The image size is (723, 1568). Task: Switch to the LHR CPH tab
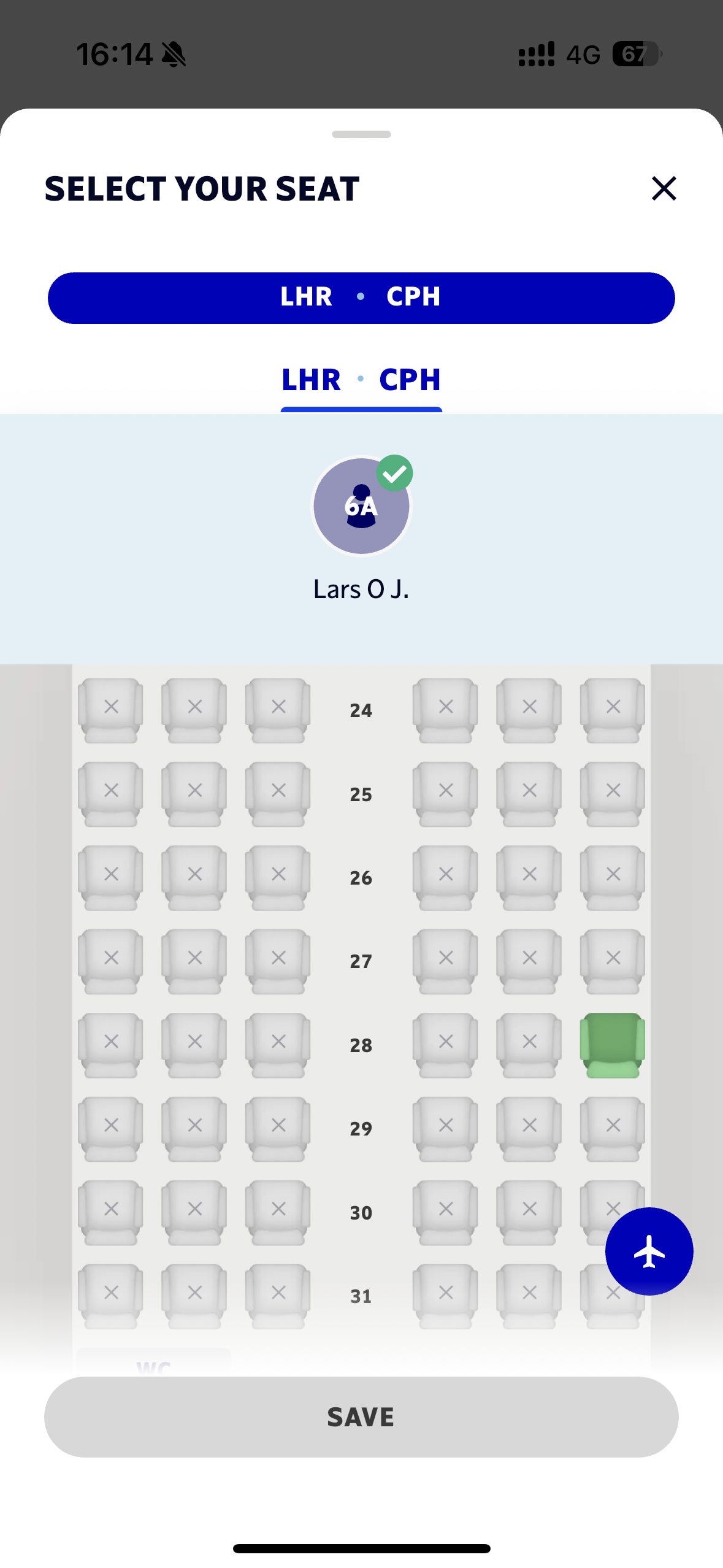[361, 380]
